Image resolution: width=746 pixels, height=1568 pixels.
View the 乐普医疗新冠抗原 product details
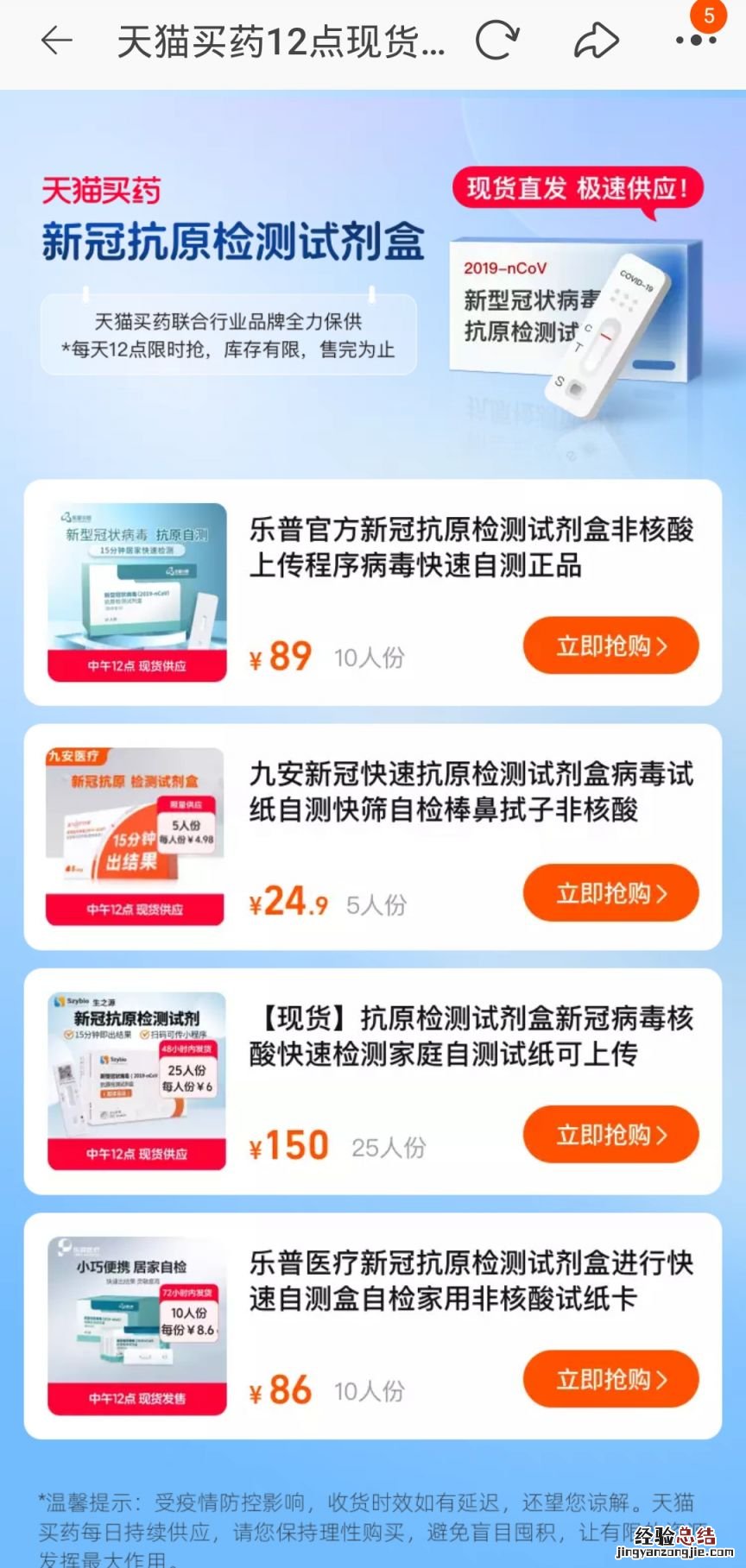click(471, 1281)
